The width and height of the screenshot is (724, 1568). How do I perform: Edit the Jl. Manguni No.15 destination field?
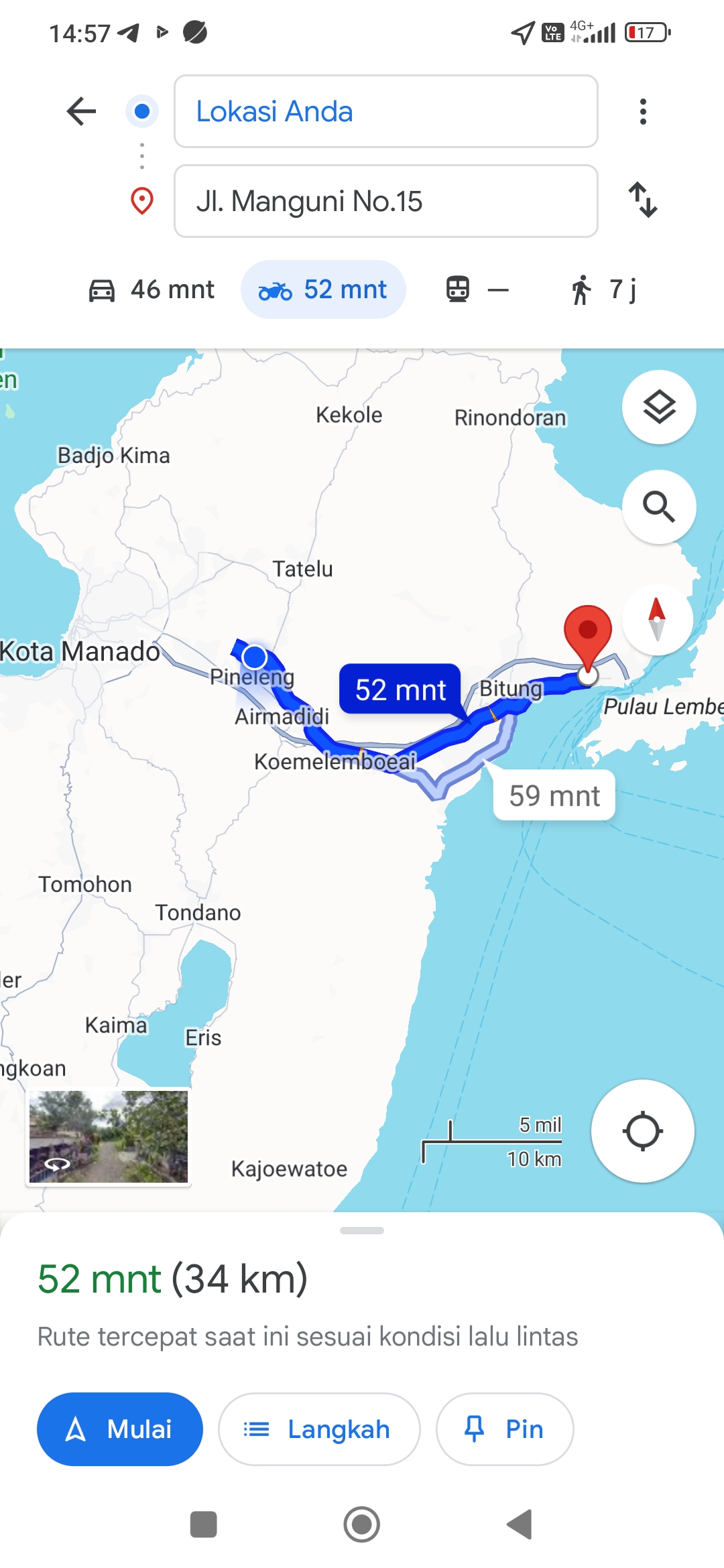point(385,201)
